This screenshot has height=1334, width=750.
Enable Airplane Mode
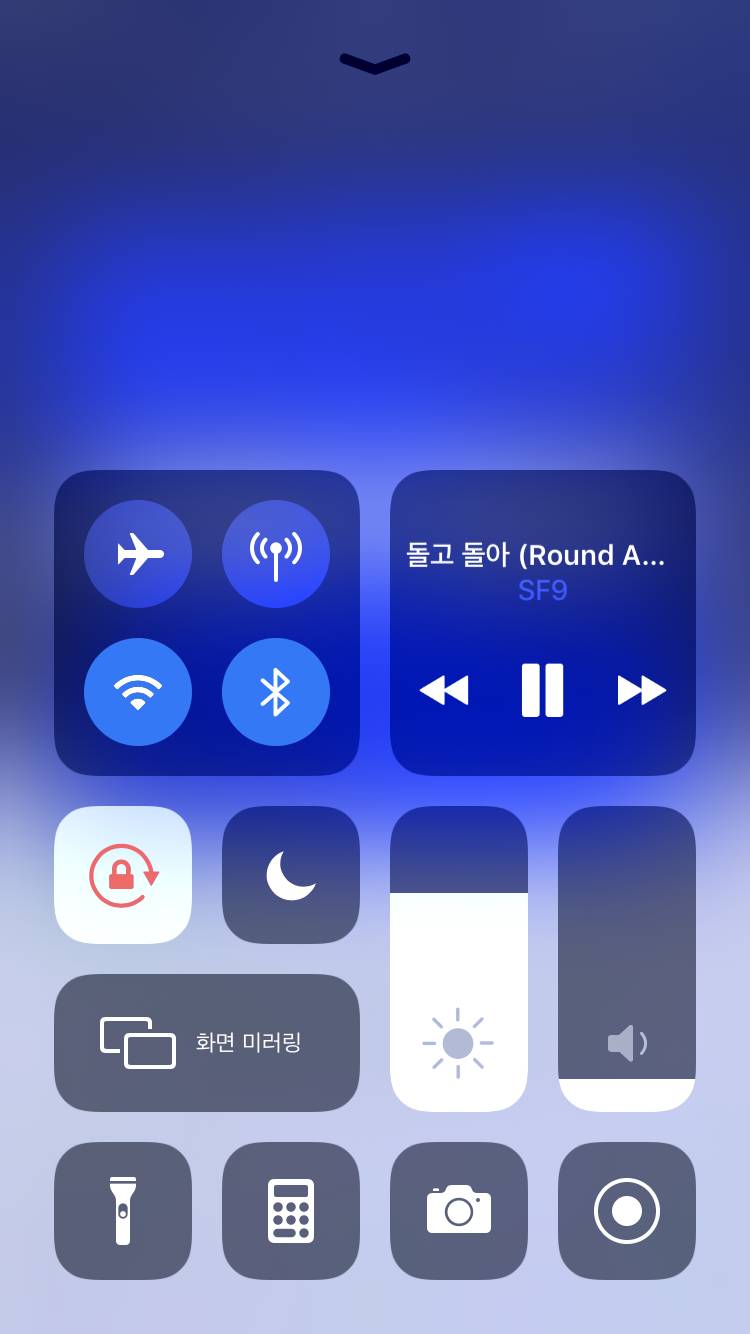138,554
